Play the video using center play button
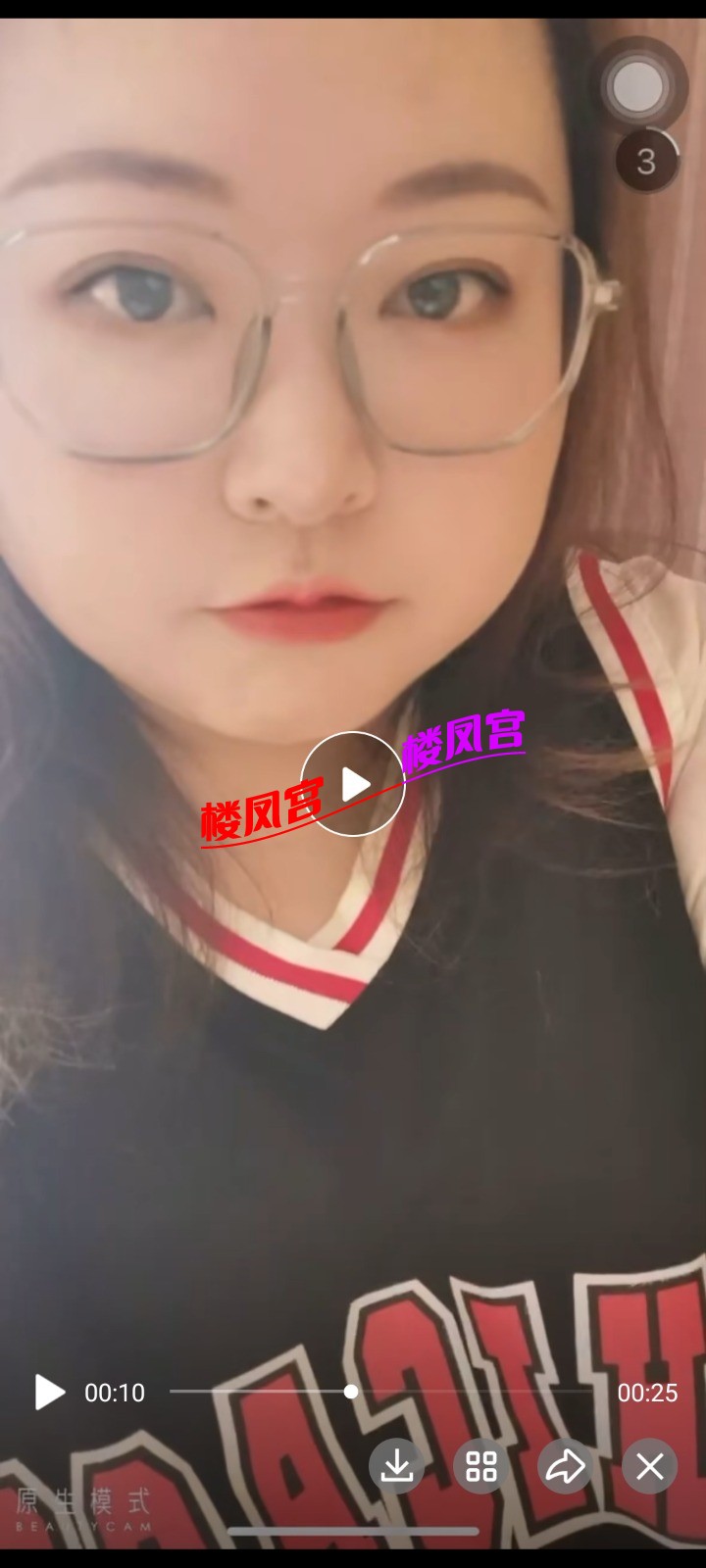This screenshot has height=1568, width=706. [x=352, y=784]
